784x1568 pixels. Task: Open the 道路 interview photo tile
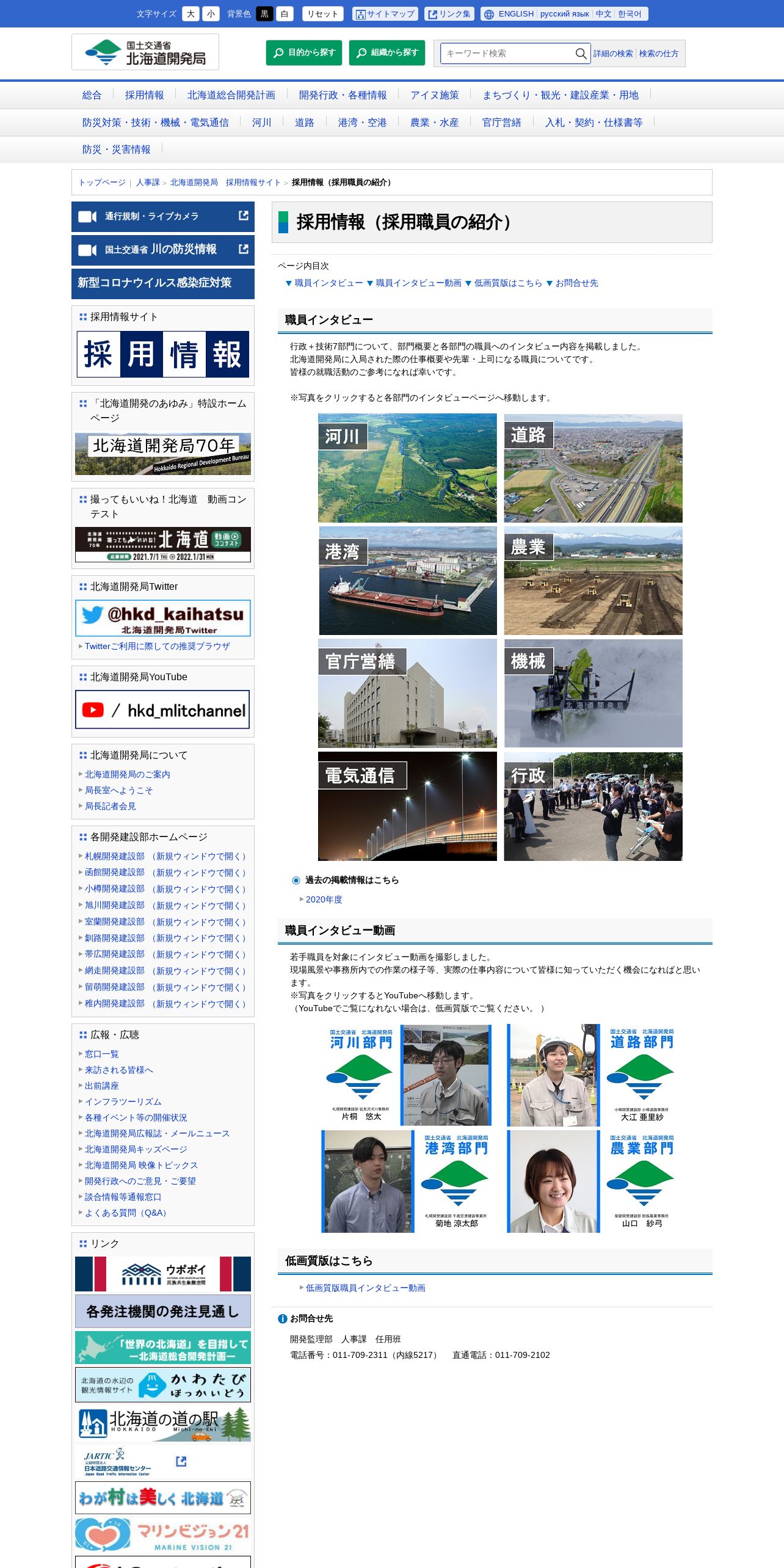(593, 468)
